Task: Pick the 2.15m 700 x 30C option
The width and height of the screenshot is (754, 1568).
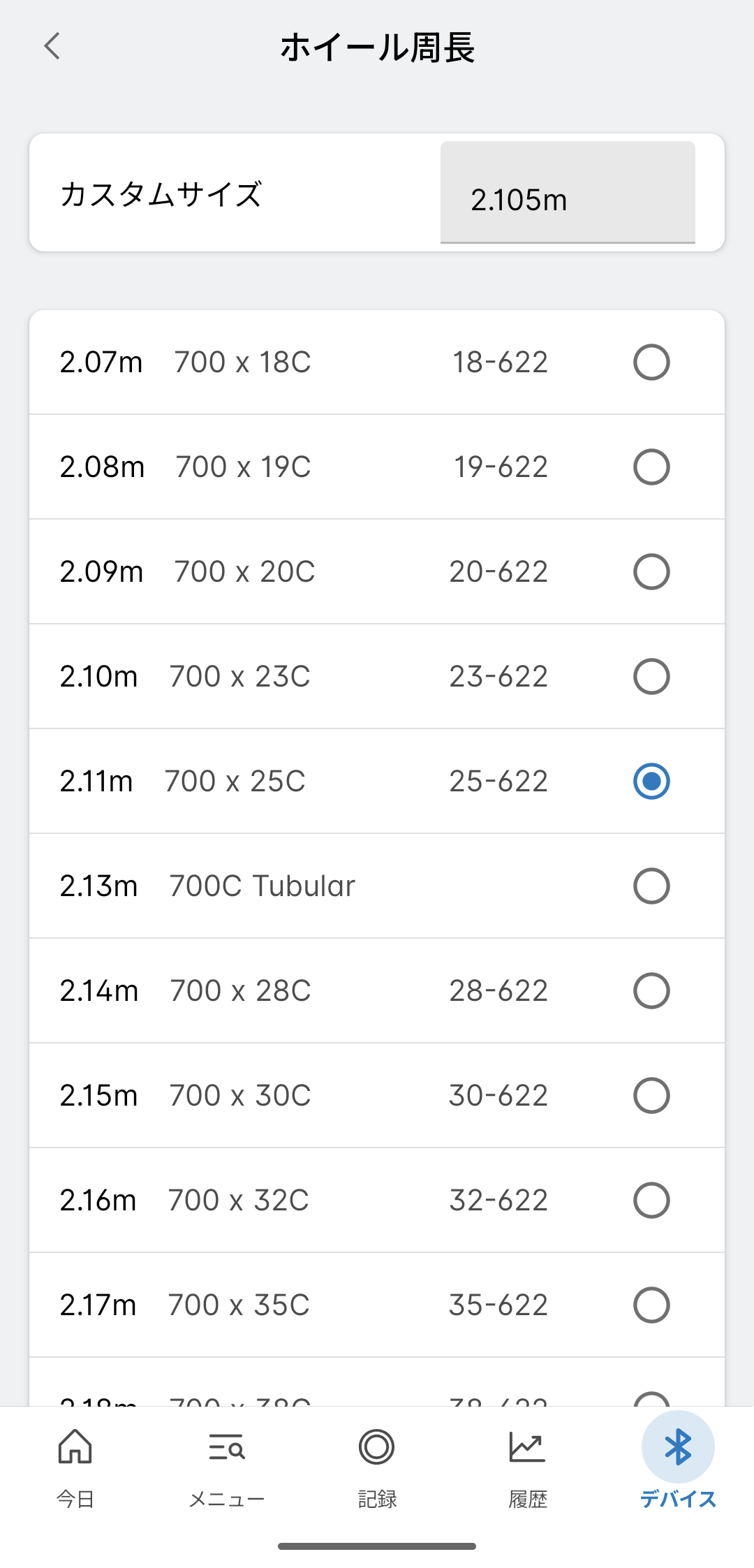Action: tap(377, 1095)
